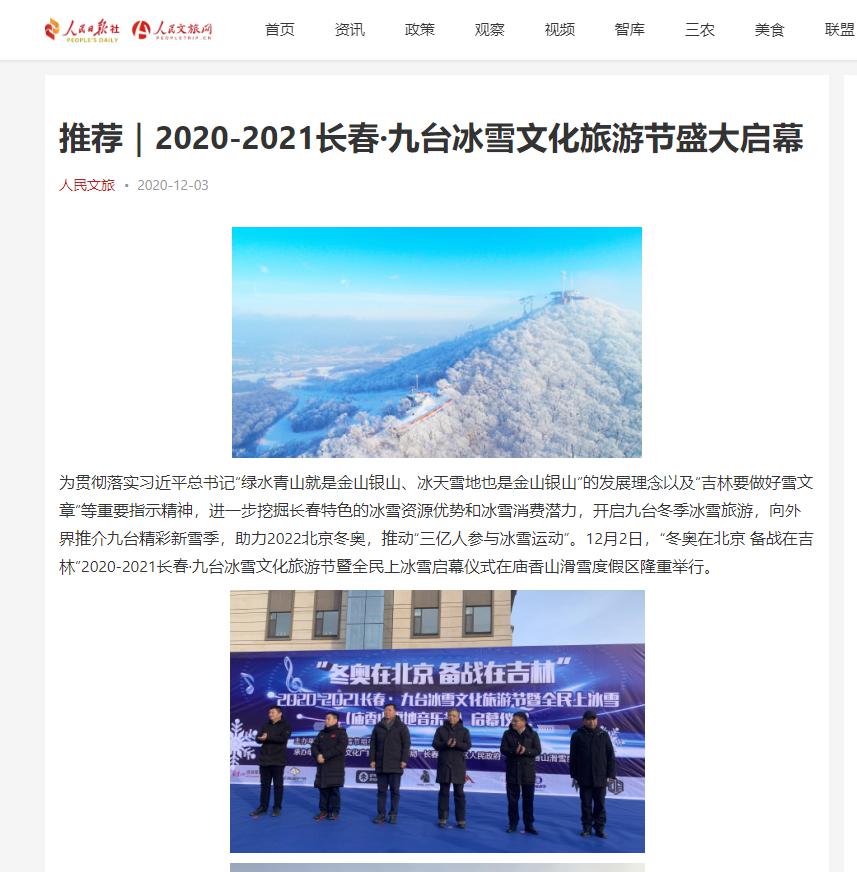The width and height of the screenshot is (857, 872).
Task: Select the 三农 nav item
Action: tap(700, 30)
